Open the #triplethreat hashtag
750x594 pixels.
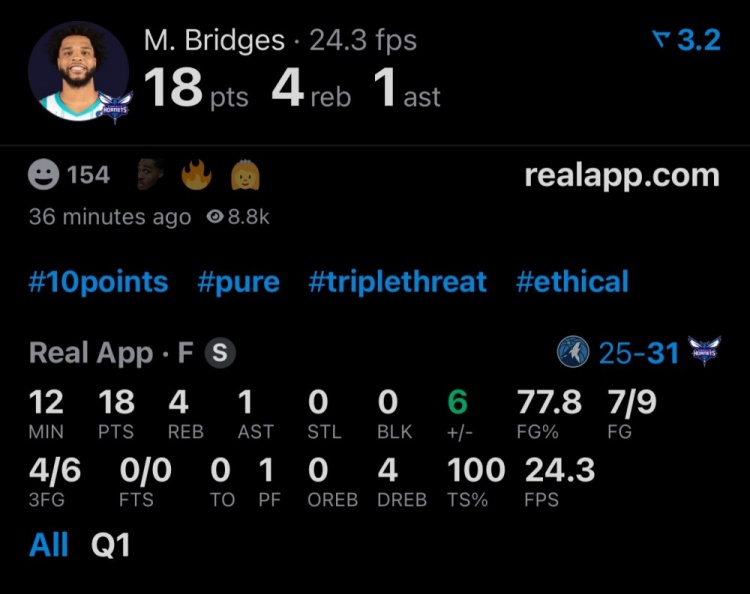coord(397,282)
